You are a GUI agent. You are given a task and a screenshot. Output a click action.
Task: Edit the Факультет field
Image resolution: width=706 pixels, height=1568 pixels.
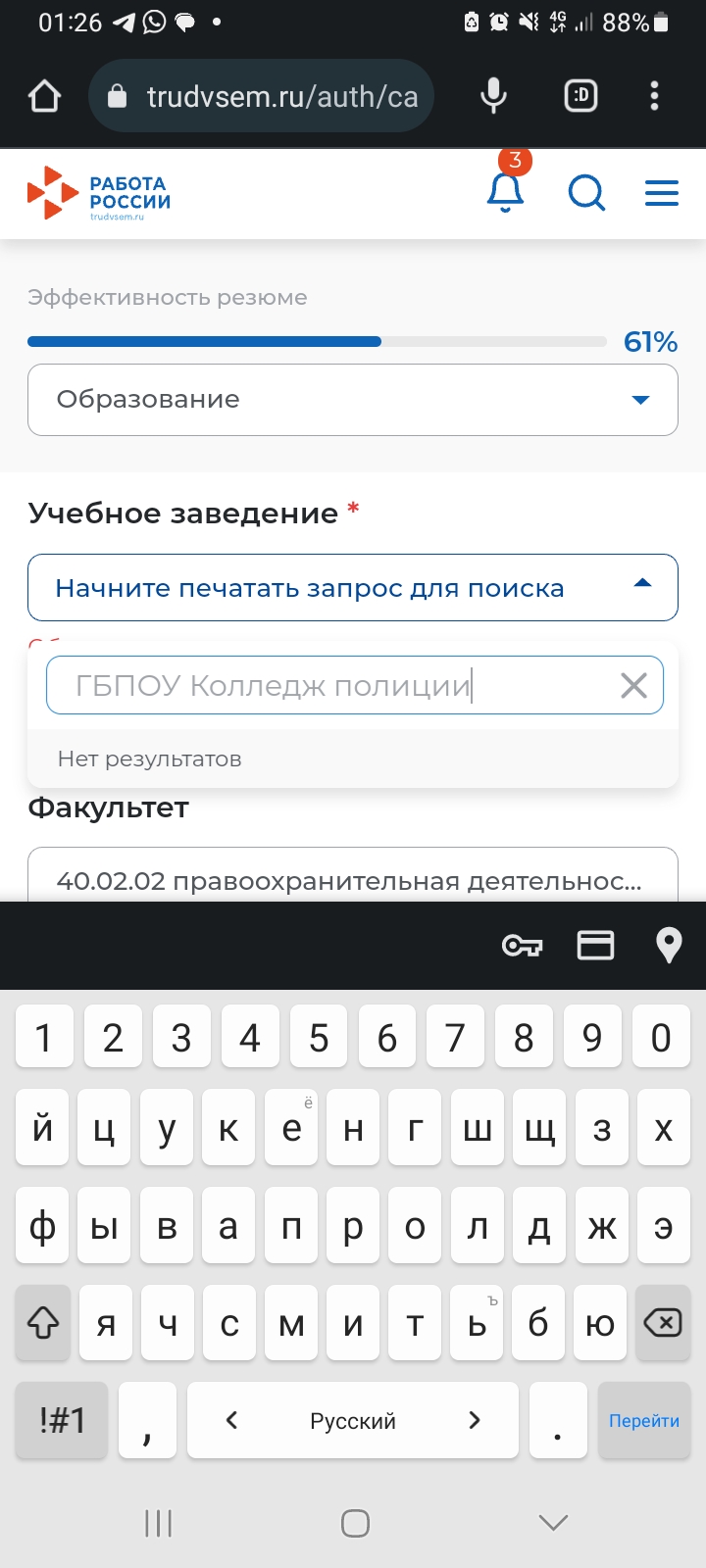pyautogui.click(x=353, y=875)
